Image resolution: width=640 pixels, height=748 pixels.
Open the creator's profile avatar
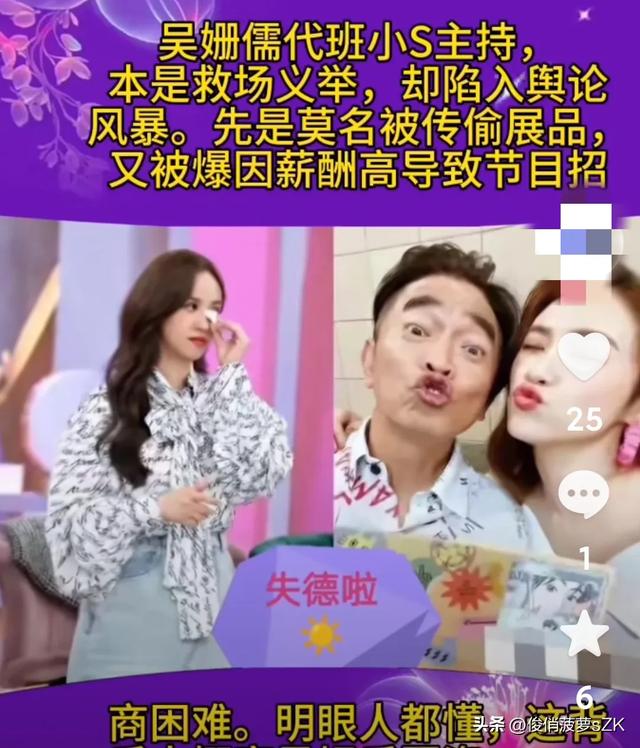pos(584,243)
